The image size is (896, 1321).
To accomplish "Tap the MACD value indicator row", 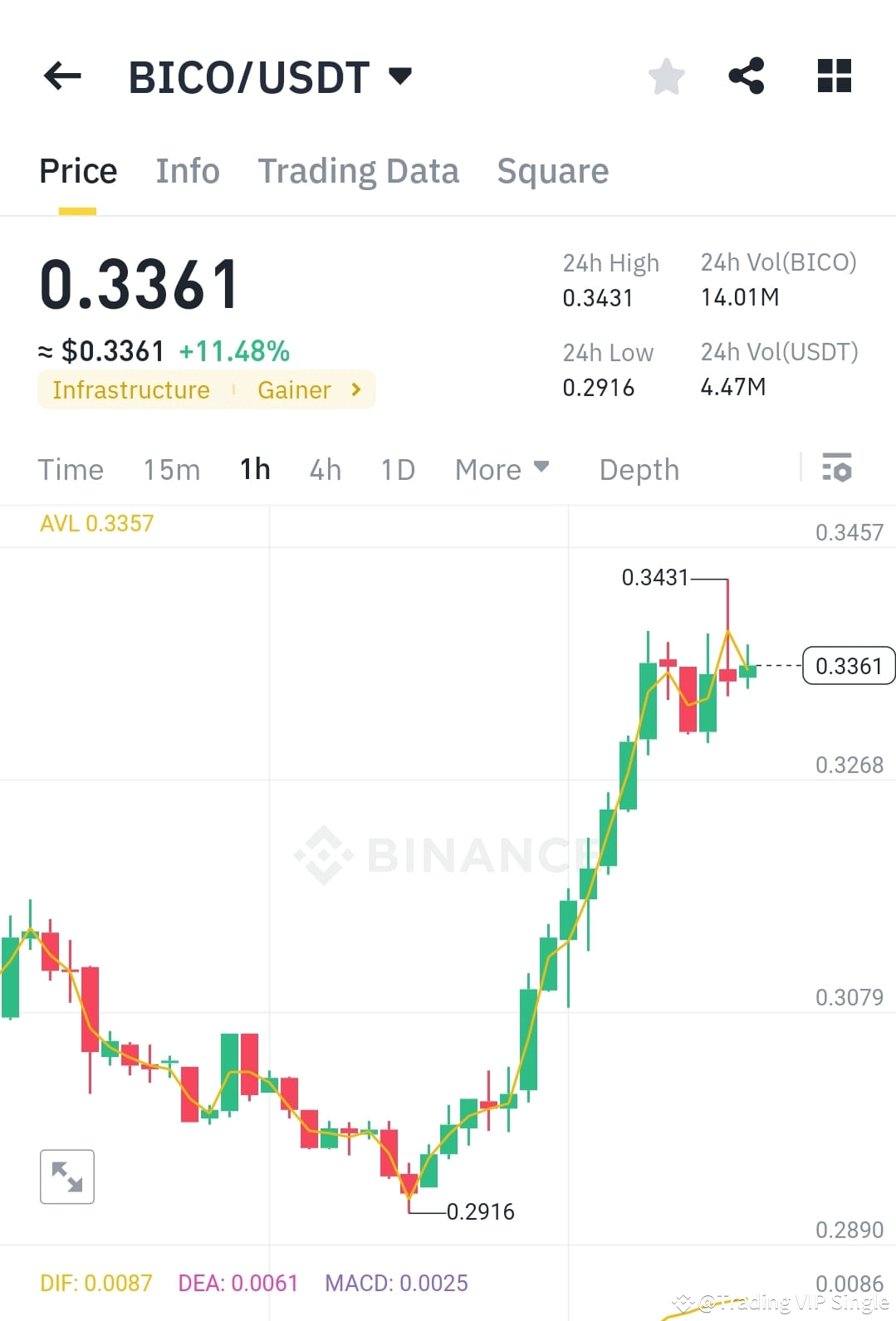I will (x=396, y=1283).
